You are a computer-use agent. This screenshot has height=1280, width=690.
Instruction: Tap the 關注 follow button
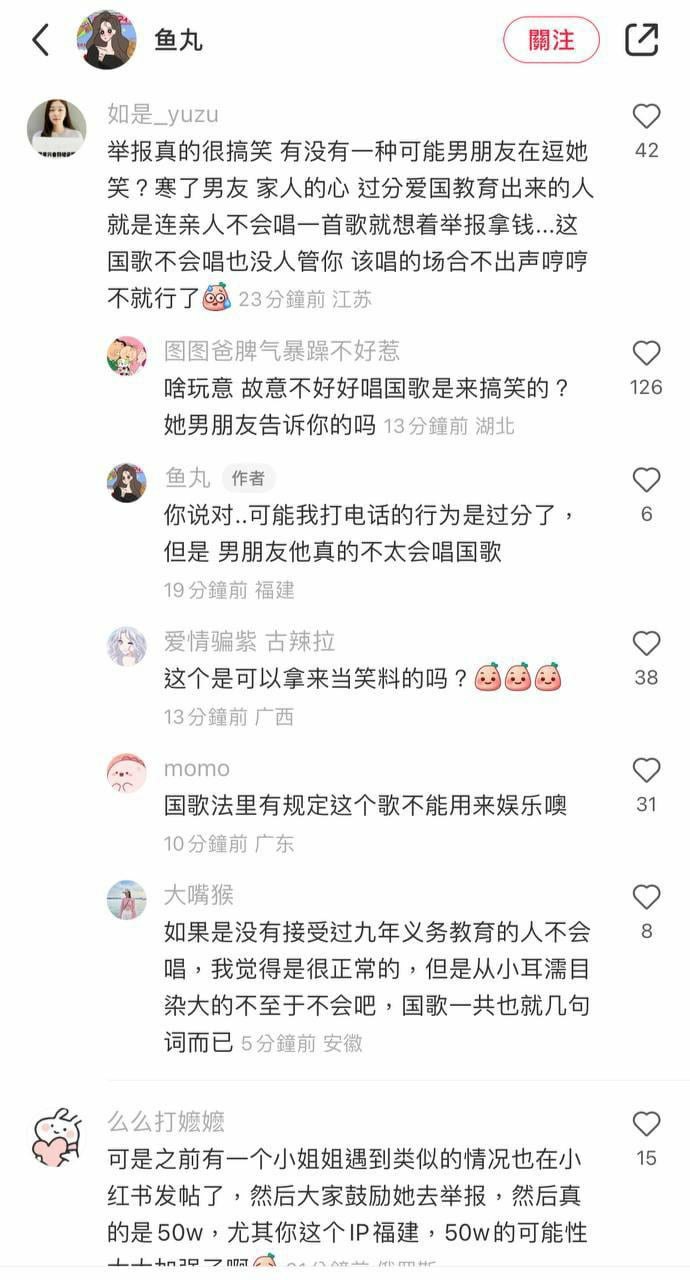[x=551, y=40]
